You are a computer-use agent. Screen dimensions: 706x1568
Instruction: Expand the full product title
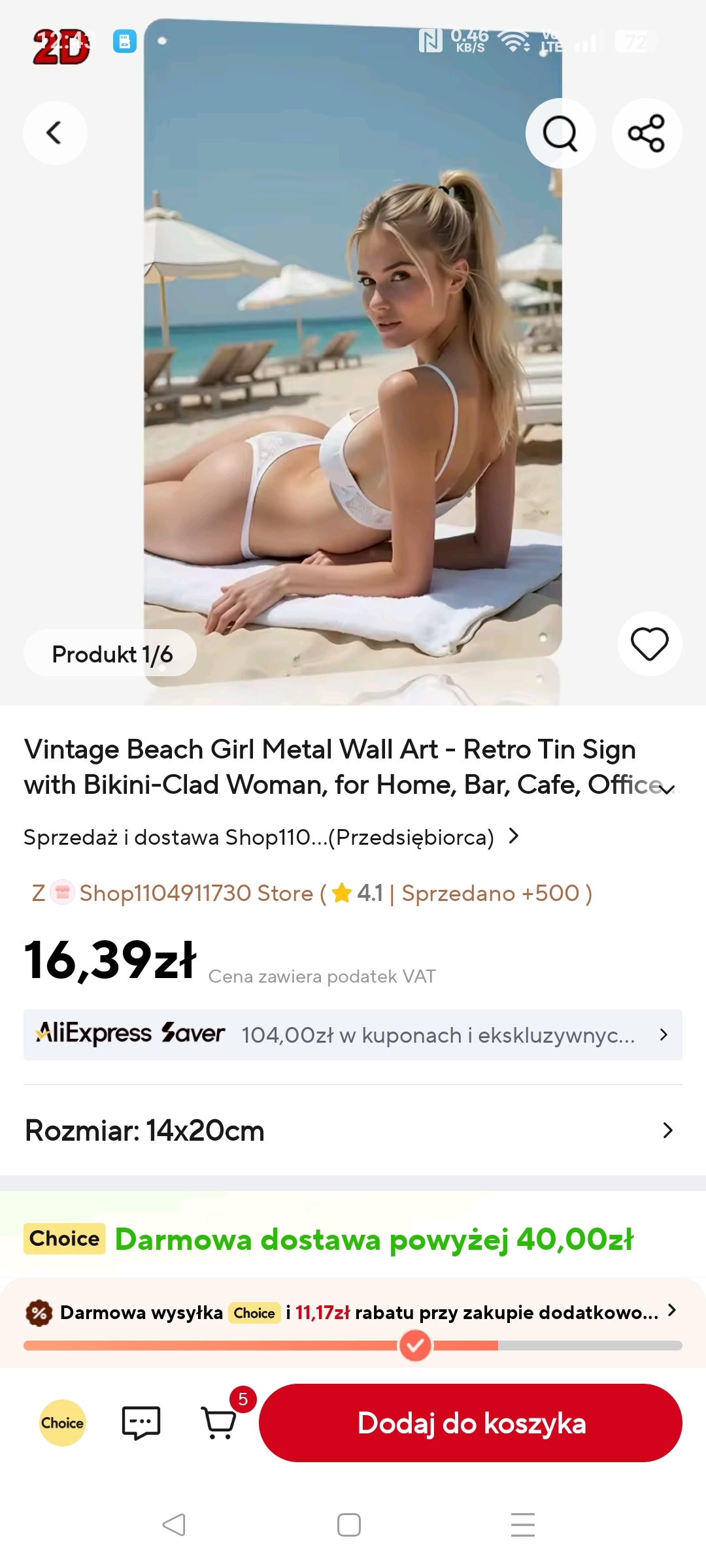[x=667, y=789]
